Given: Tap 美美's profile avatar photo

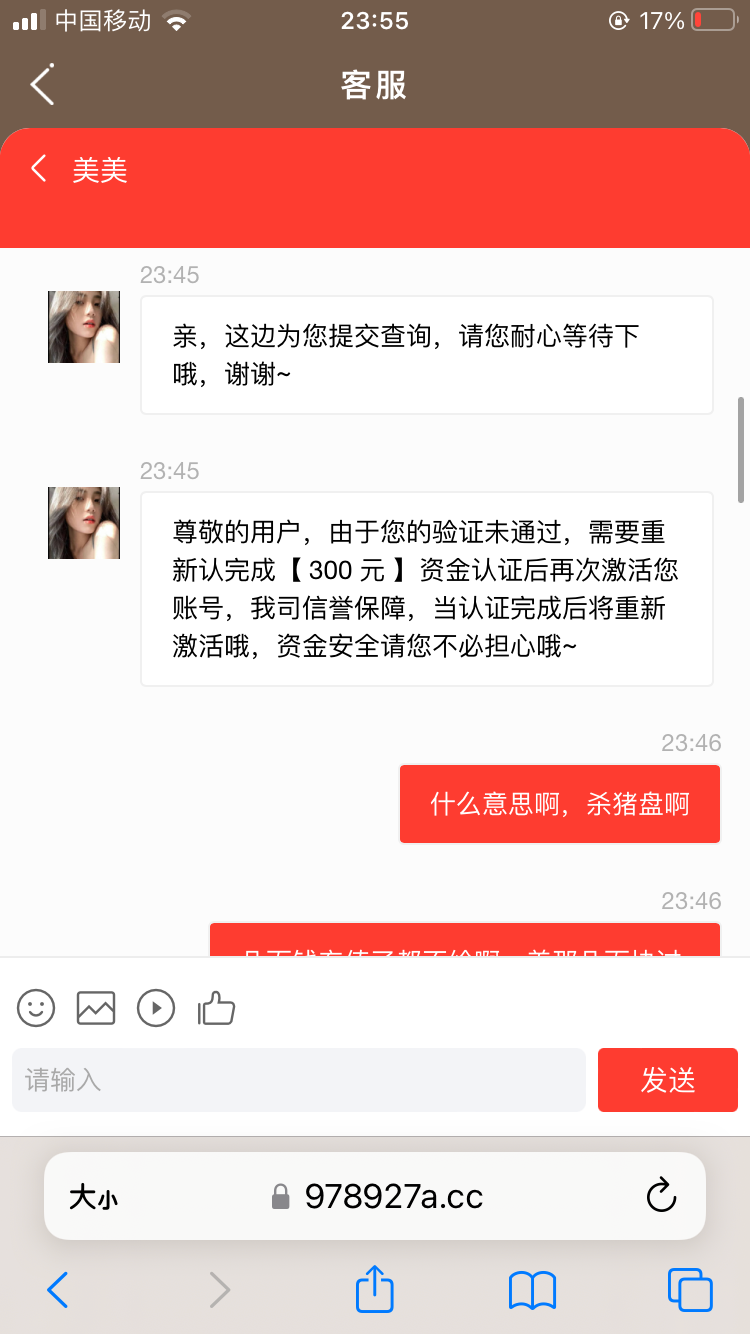Looking at the screenshot, I should click(83, 327).
